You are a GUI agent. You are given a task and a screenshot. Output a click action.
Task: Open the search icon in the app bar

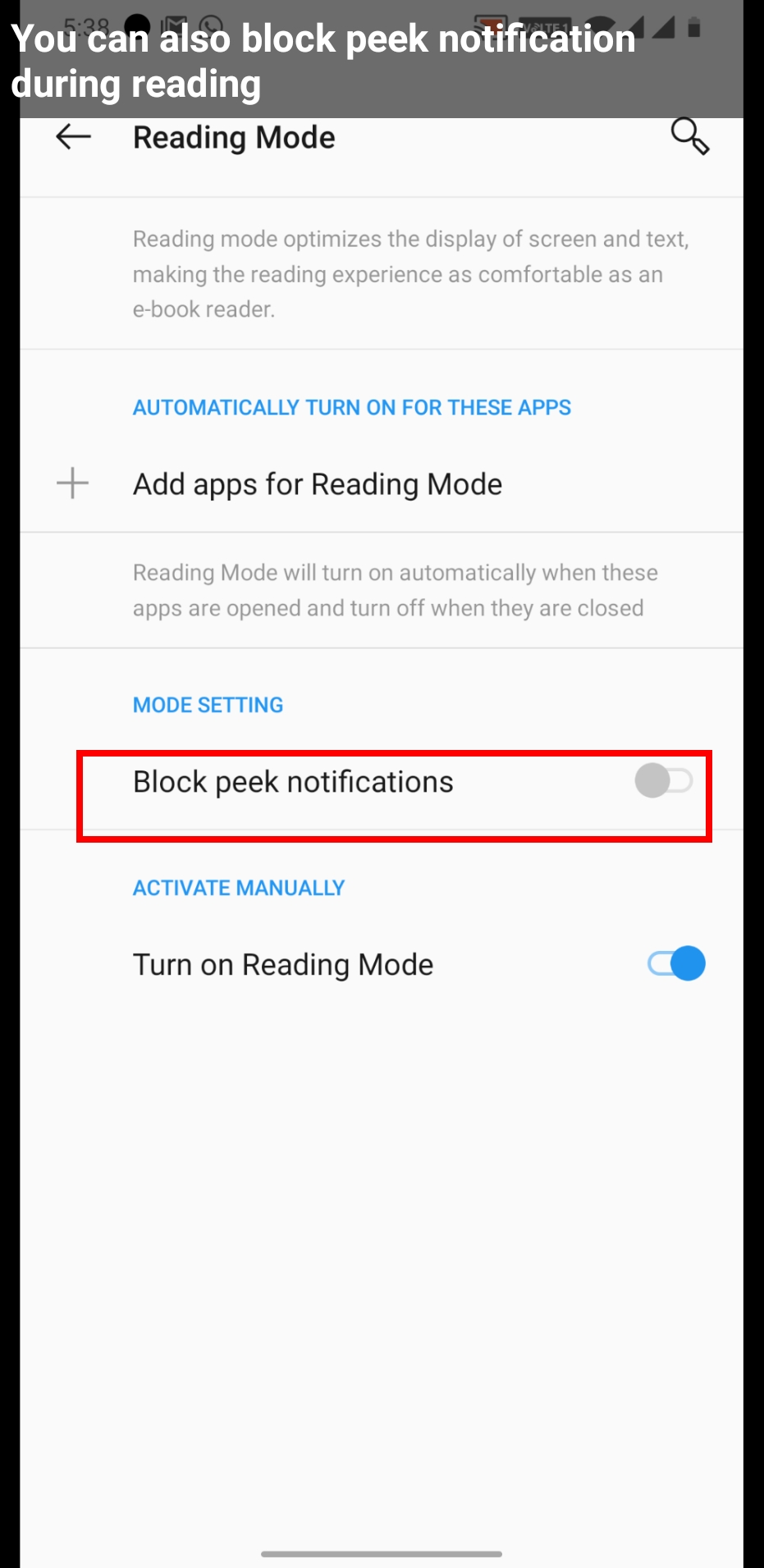tap(689, 136)
